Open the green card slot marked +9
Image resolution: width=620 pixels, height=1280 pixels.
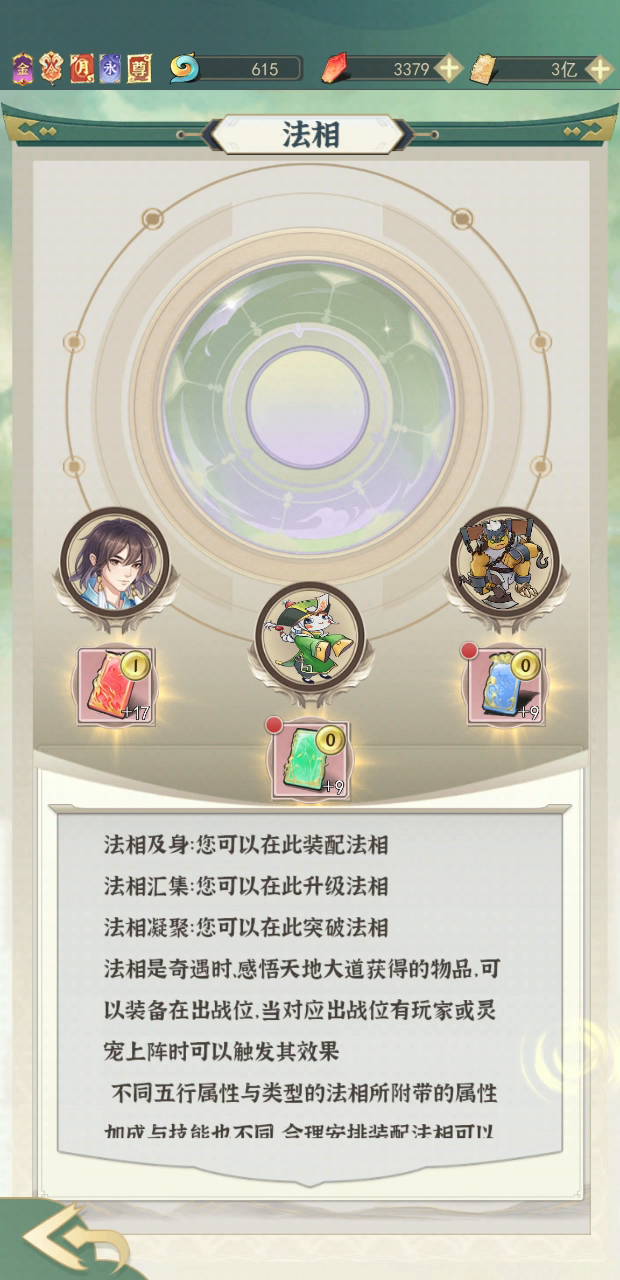pyautogui.click(x=310, y=759)
